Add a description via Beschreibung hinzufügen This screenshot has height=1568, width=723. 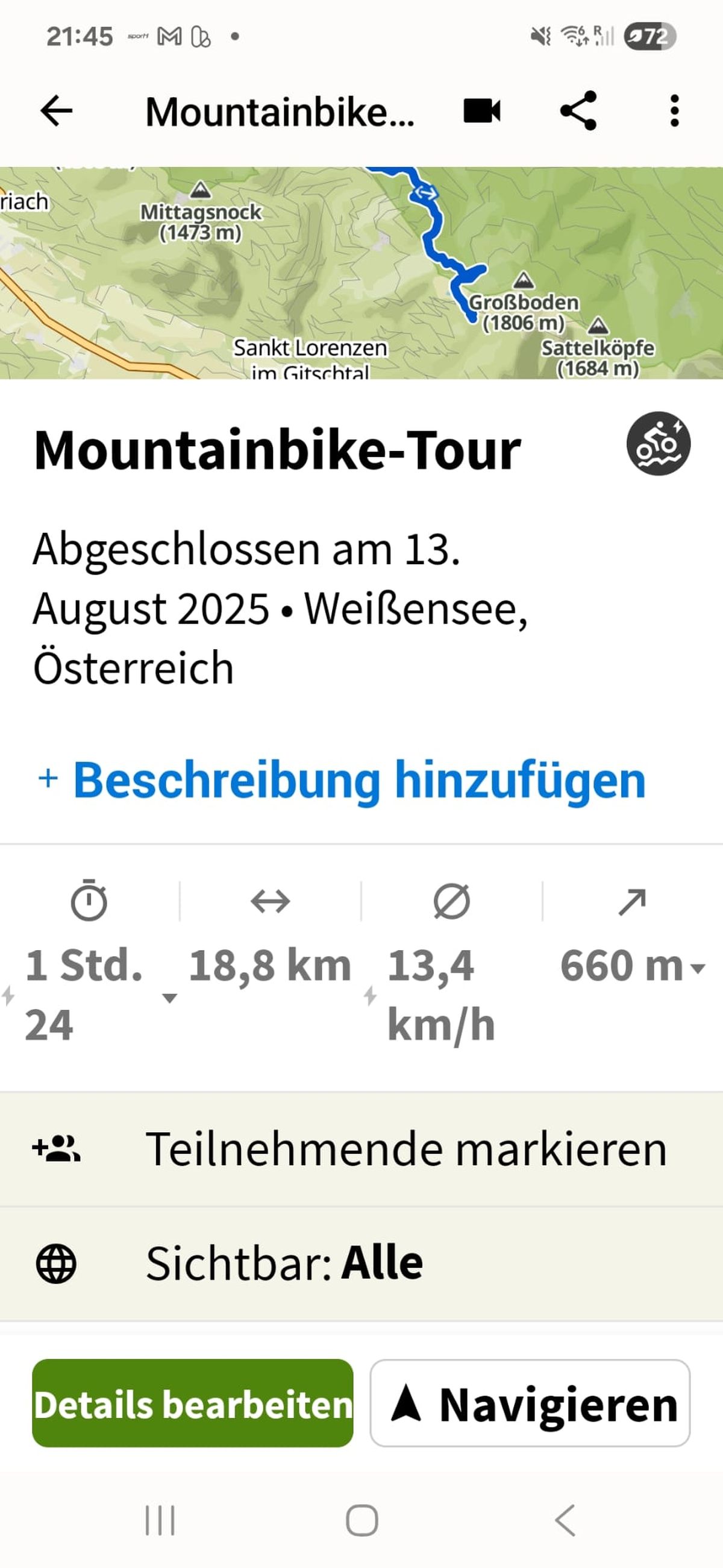pyautogui.click(x=342, y=779)
